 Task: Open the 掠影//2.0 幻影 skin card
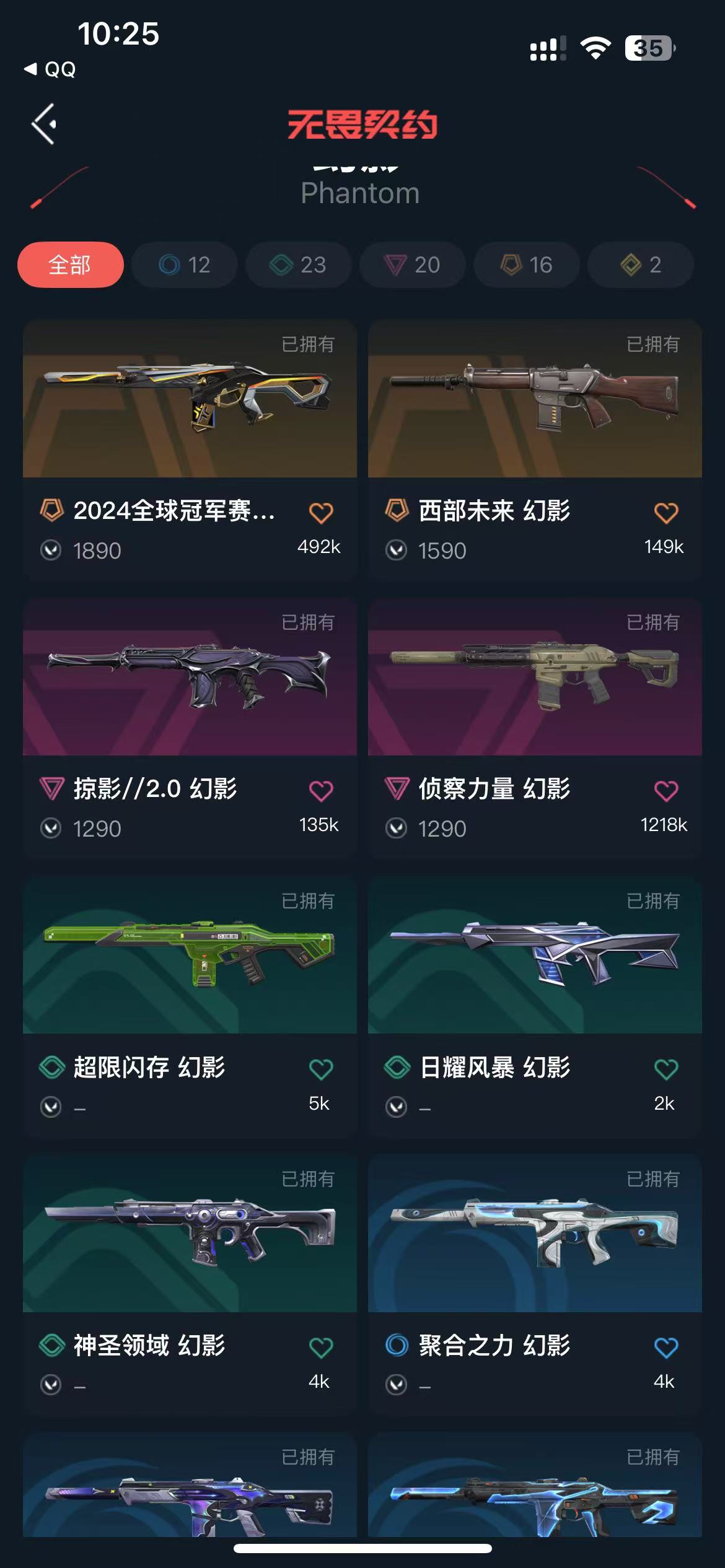pyautogui.click(x=190, y=677)
